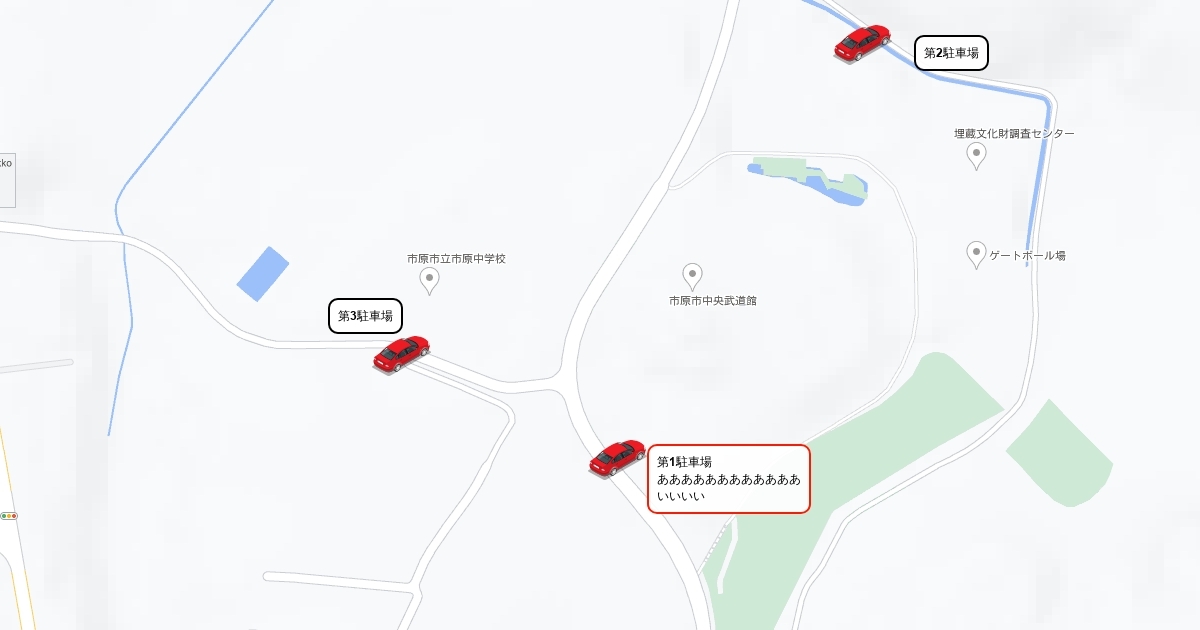
Task: Open the red car marker below 第3駐車場
Action: (401, 353)
